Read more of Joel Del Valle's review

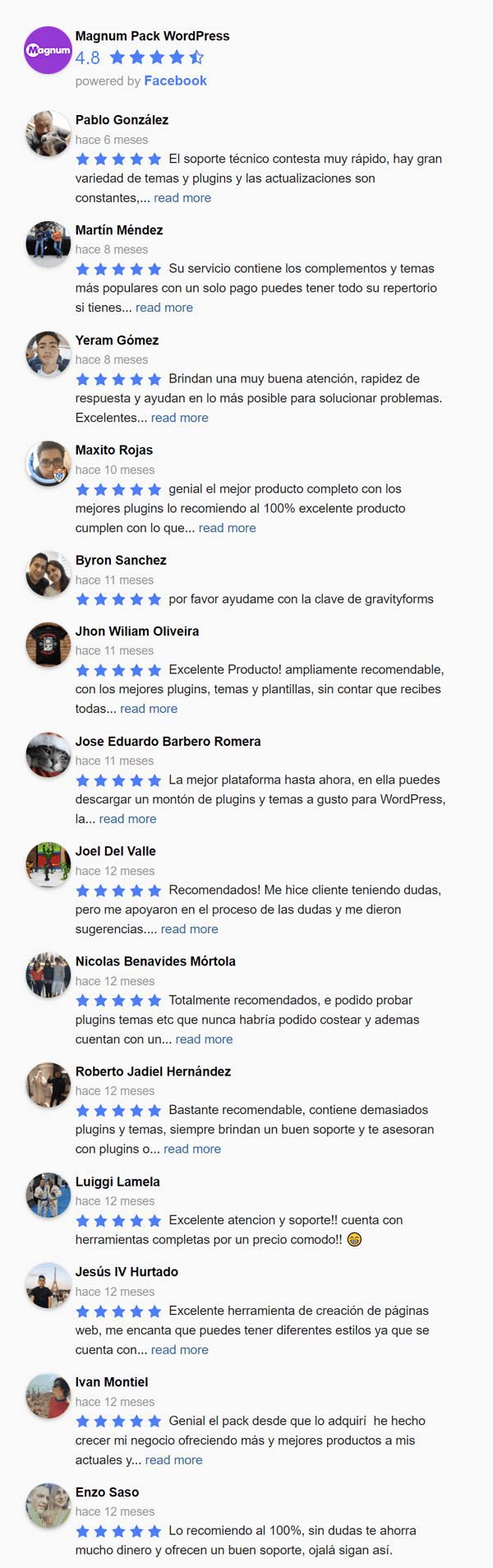[x=189, y=929]
